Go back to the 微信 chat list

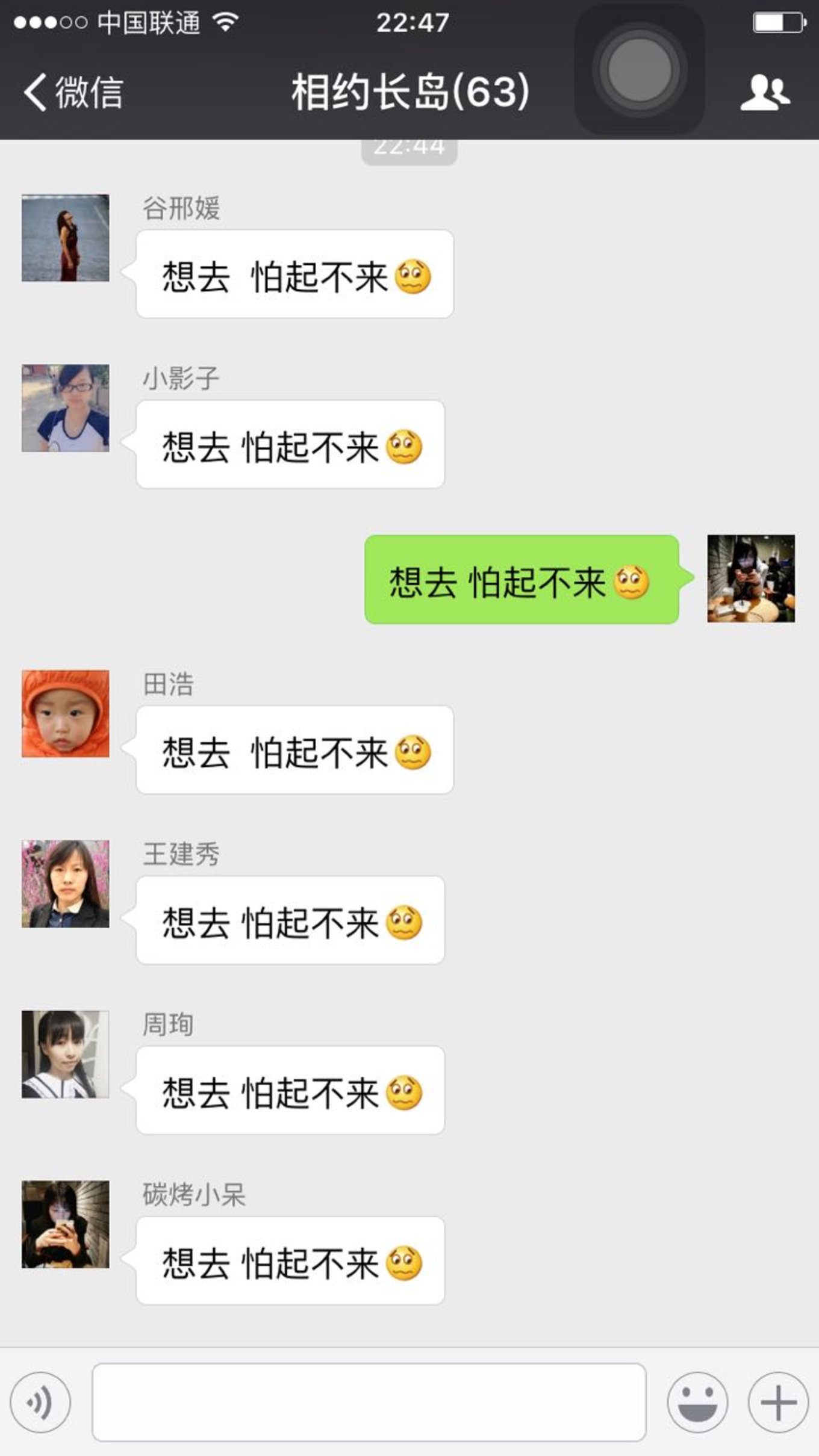pyautogui.click(x=72, y=92)
